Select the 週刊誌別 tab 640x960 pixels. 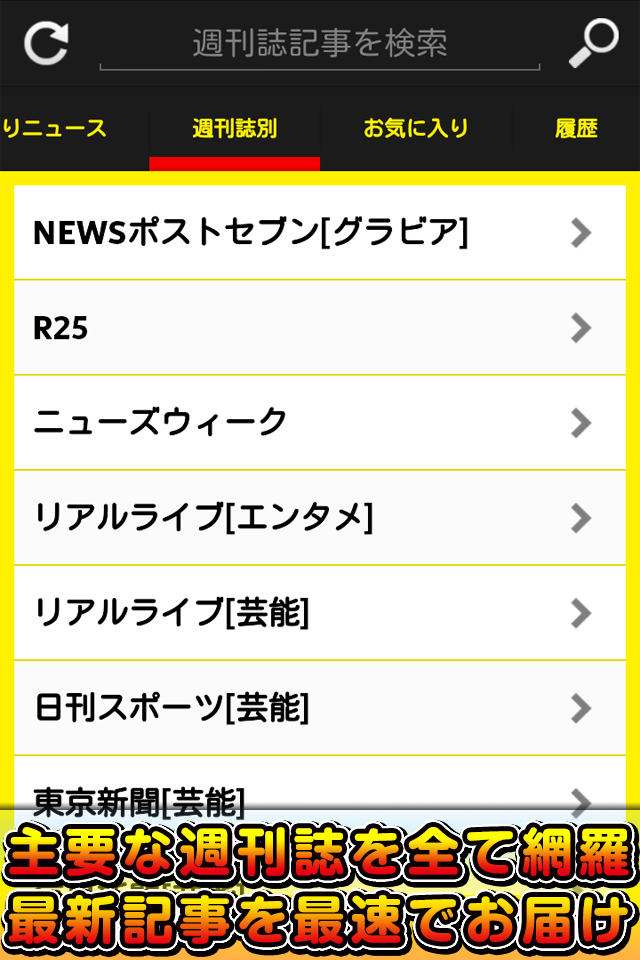click(x=235, y=129)
